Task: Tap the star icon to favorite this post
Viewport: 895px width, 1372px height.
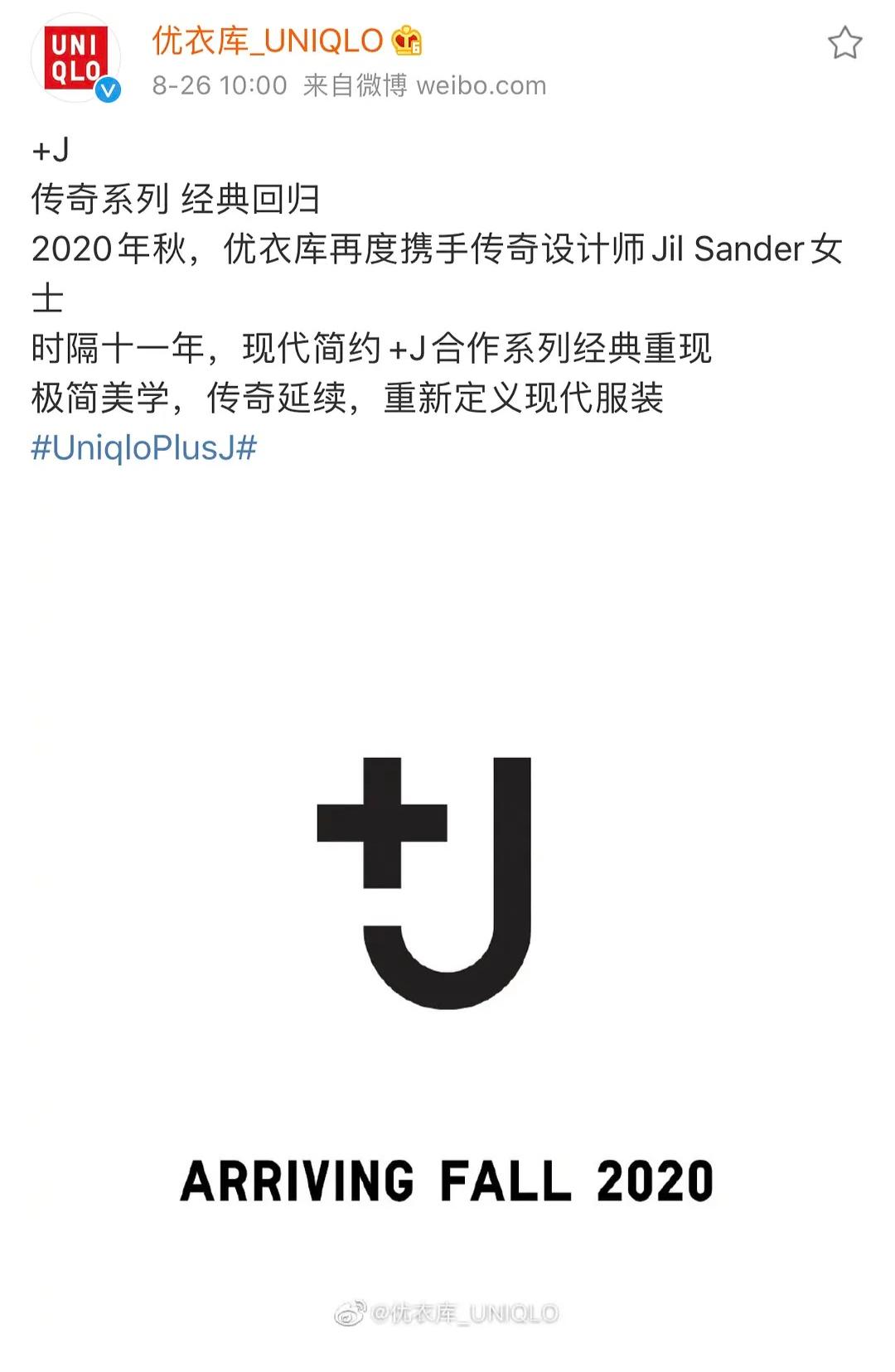Action: [x=844, y=43]
